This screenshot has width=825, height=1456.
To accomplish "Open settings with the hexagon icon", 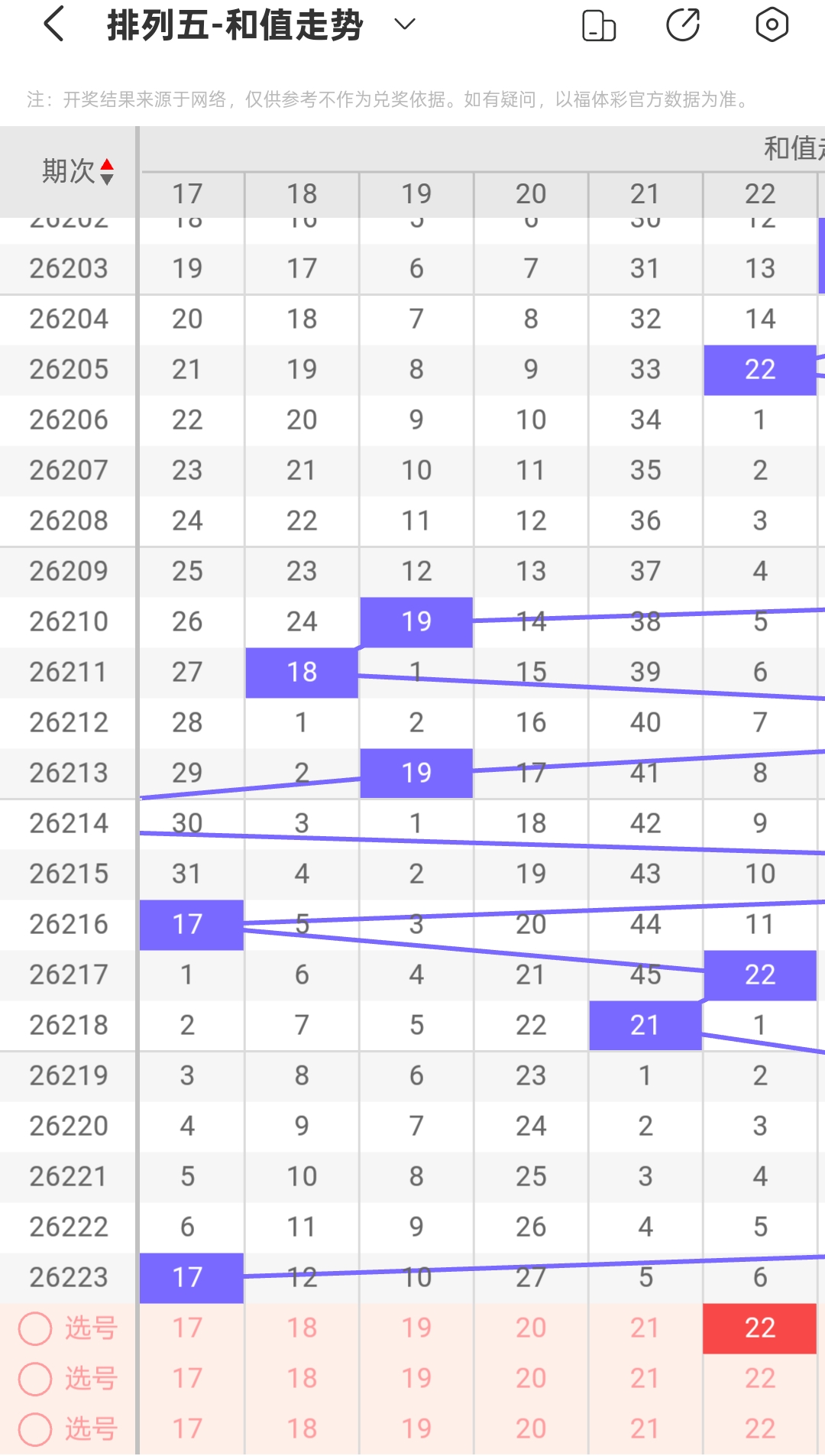I will 772,24.
